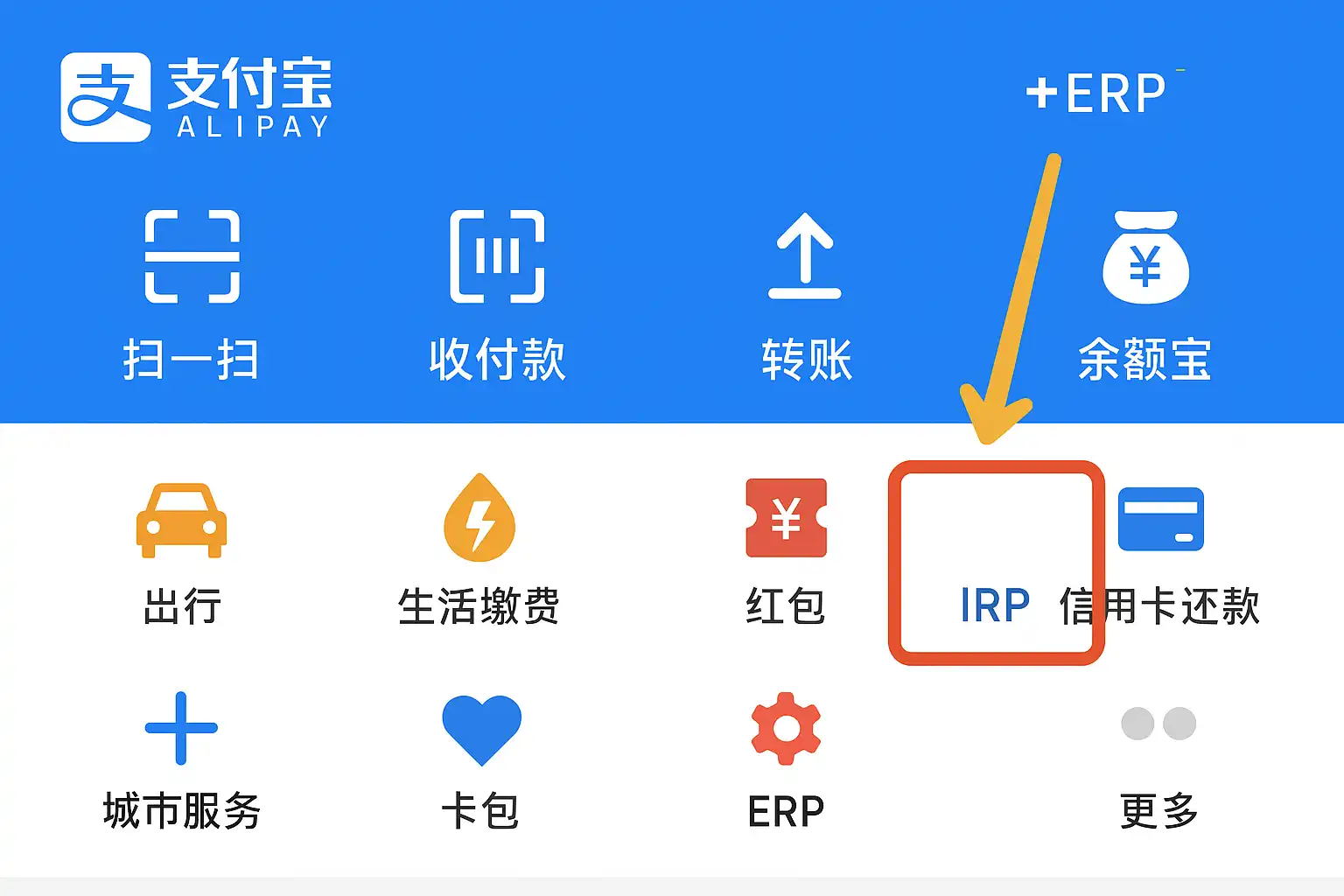This screenshot has height=896, width=1344.
Task: Tap the +ERP button in the header
Action: point(1095,92)
